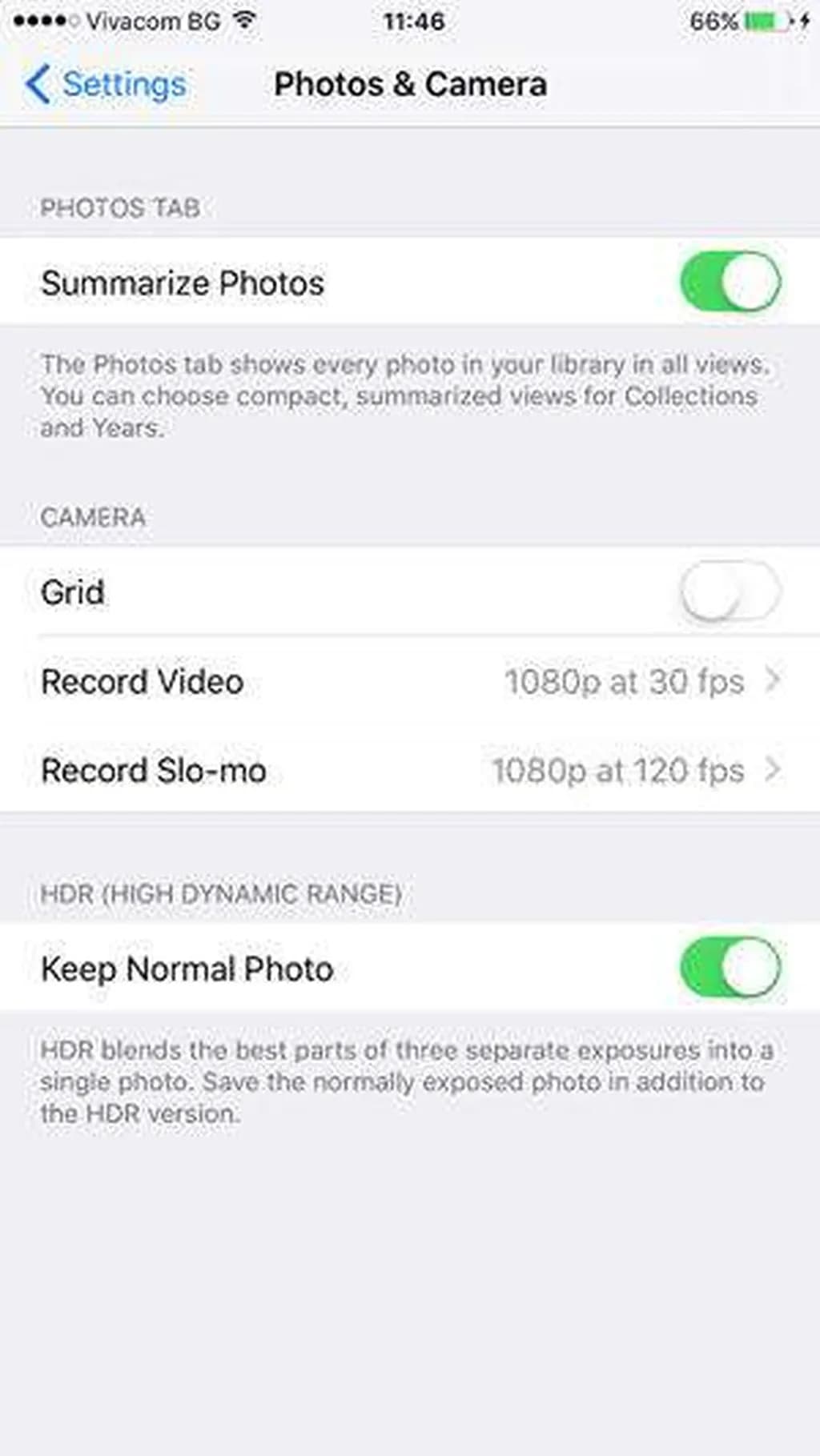Enable the camera Grid switch
820x1456 pixels.
tap(730, 592)
